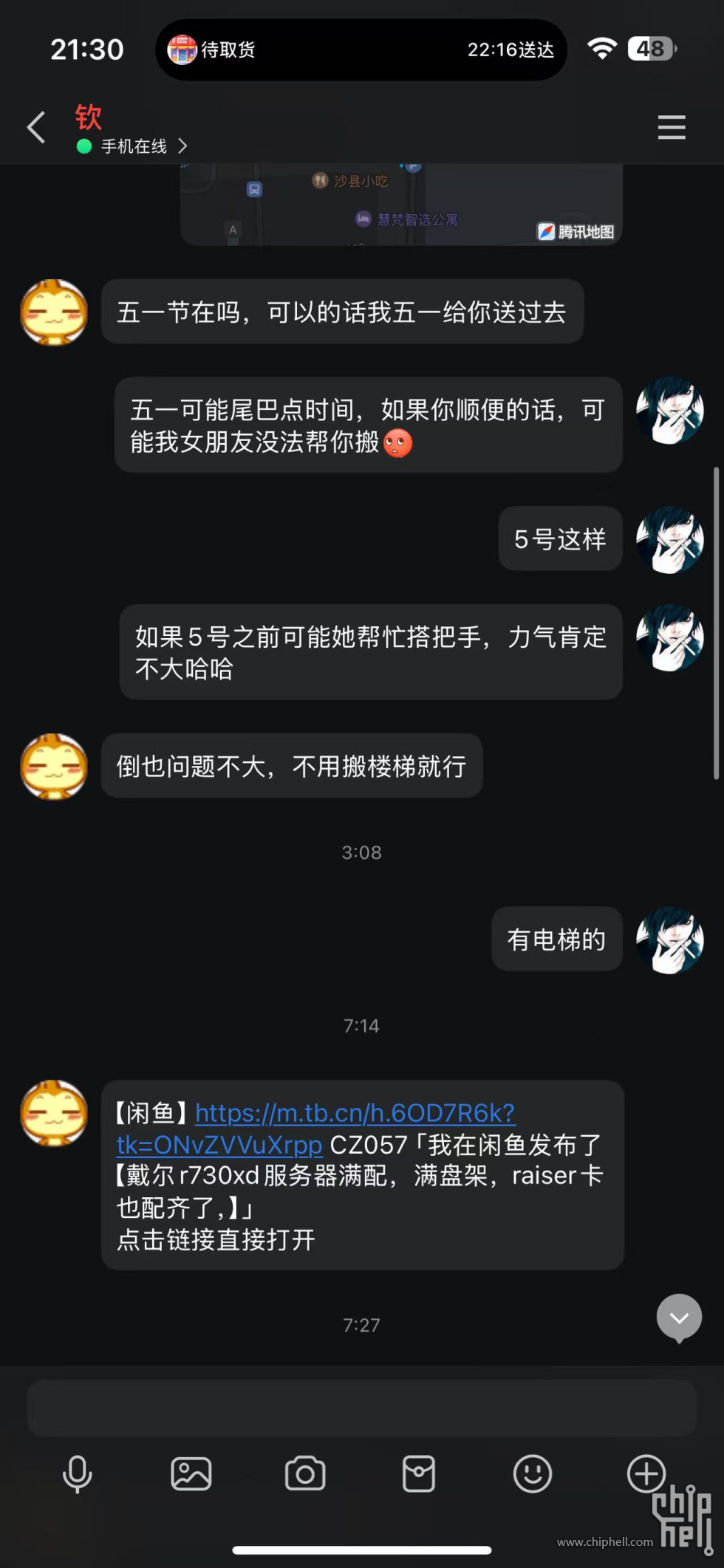
Task: Record a voice message with microphone
Action: point(77,1474)
